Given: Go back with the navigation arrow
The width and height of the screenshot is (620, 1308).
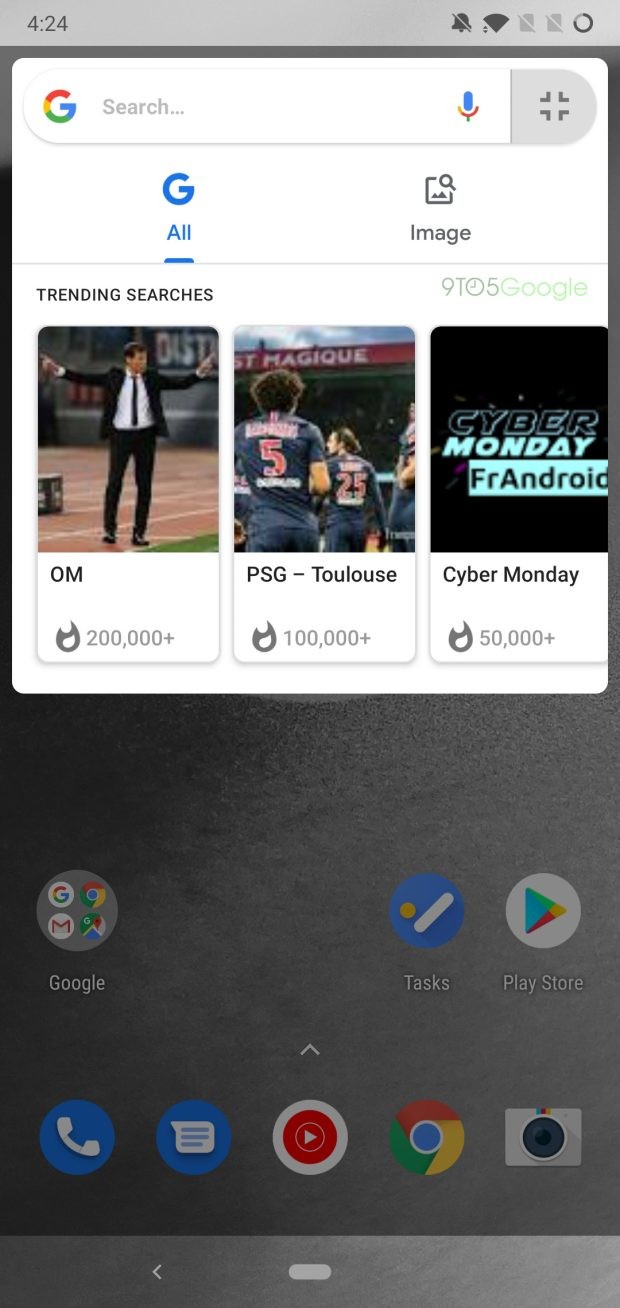Looking at the screenshot, I should (156, 1272).
